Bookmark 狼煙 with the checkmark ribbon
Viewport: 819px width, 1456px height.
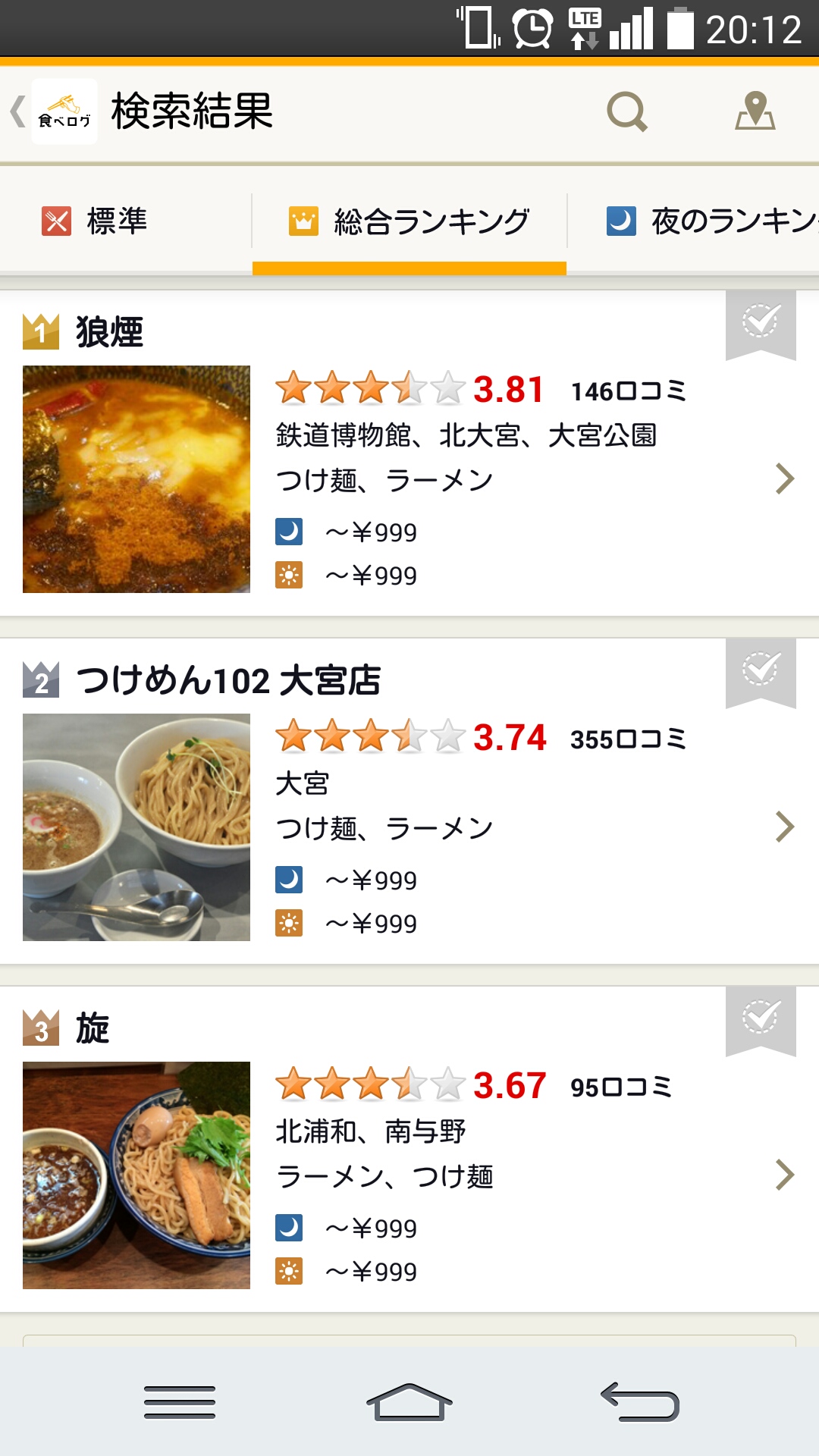tap(761, 322)
